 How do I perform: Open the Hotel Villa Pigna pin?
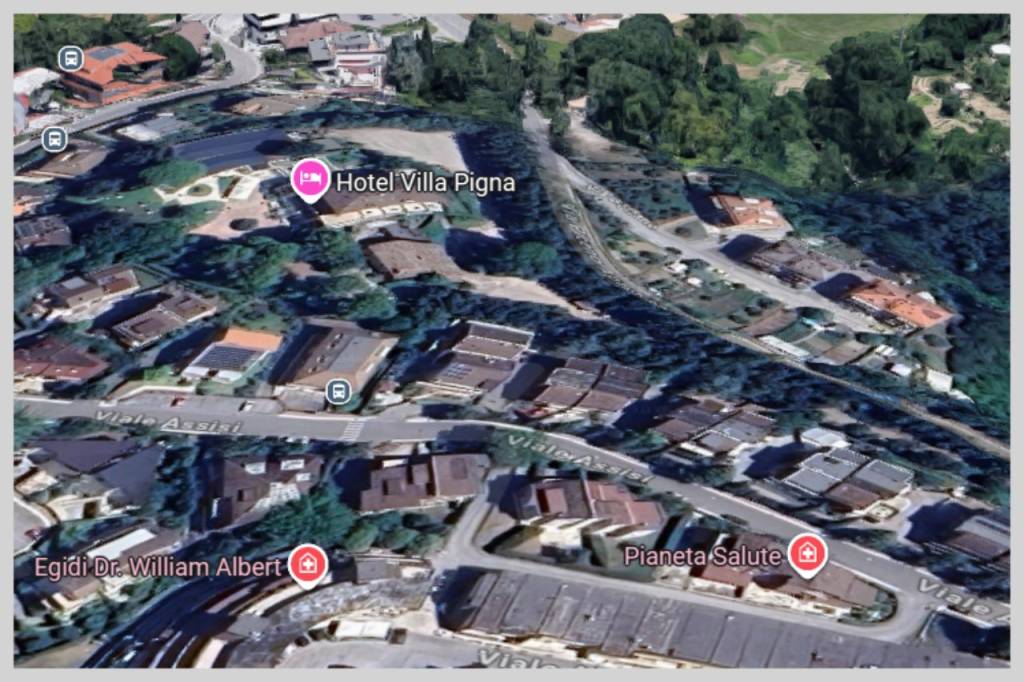click(x=310, y=180)
